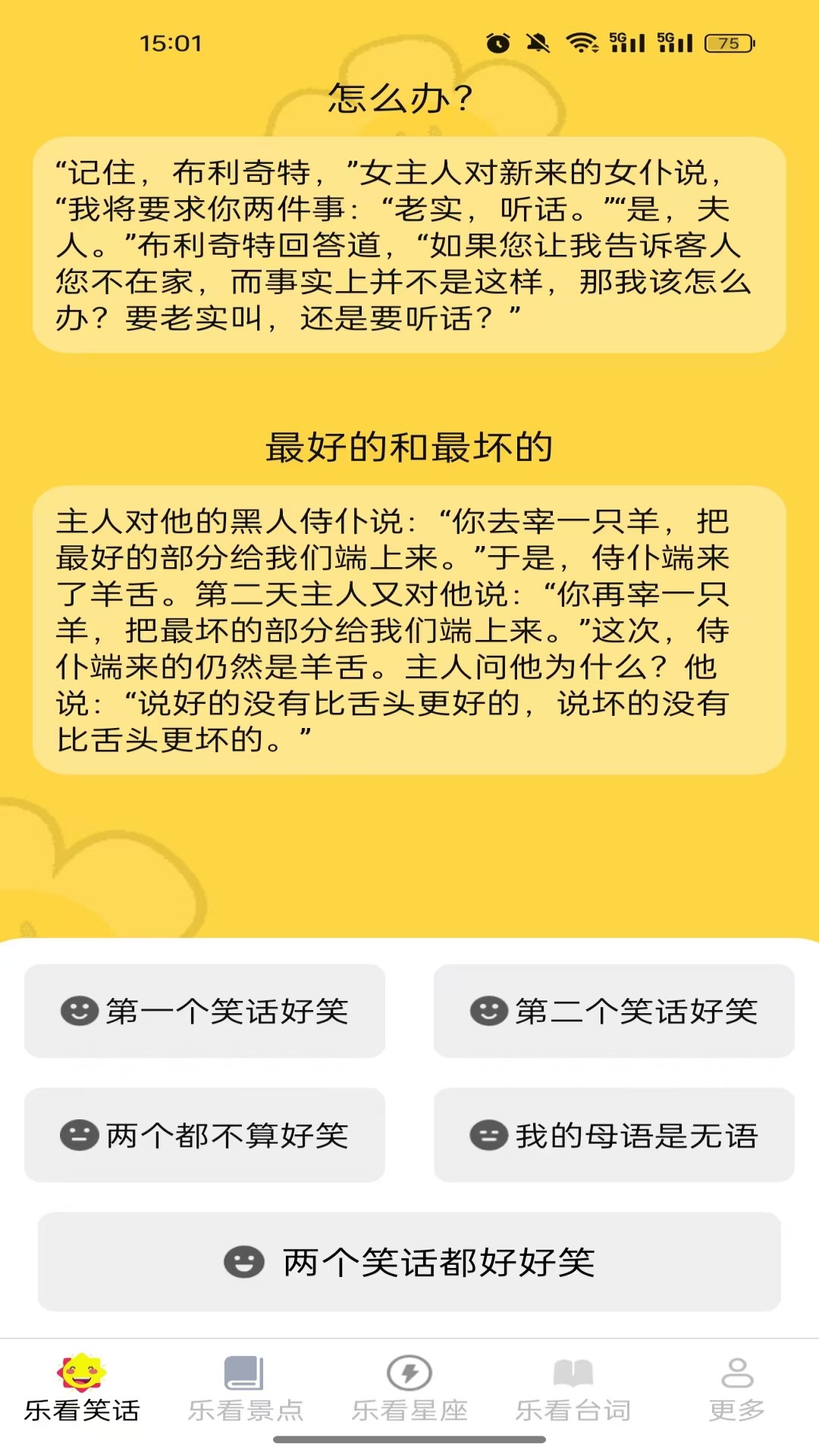Select 两个笑话都好好笑 button

(x=409, y=1262)
